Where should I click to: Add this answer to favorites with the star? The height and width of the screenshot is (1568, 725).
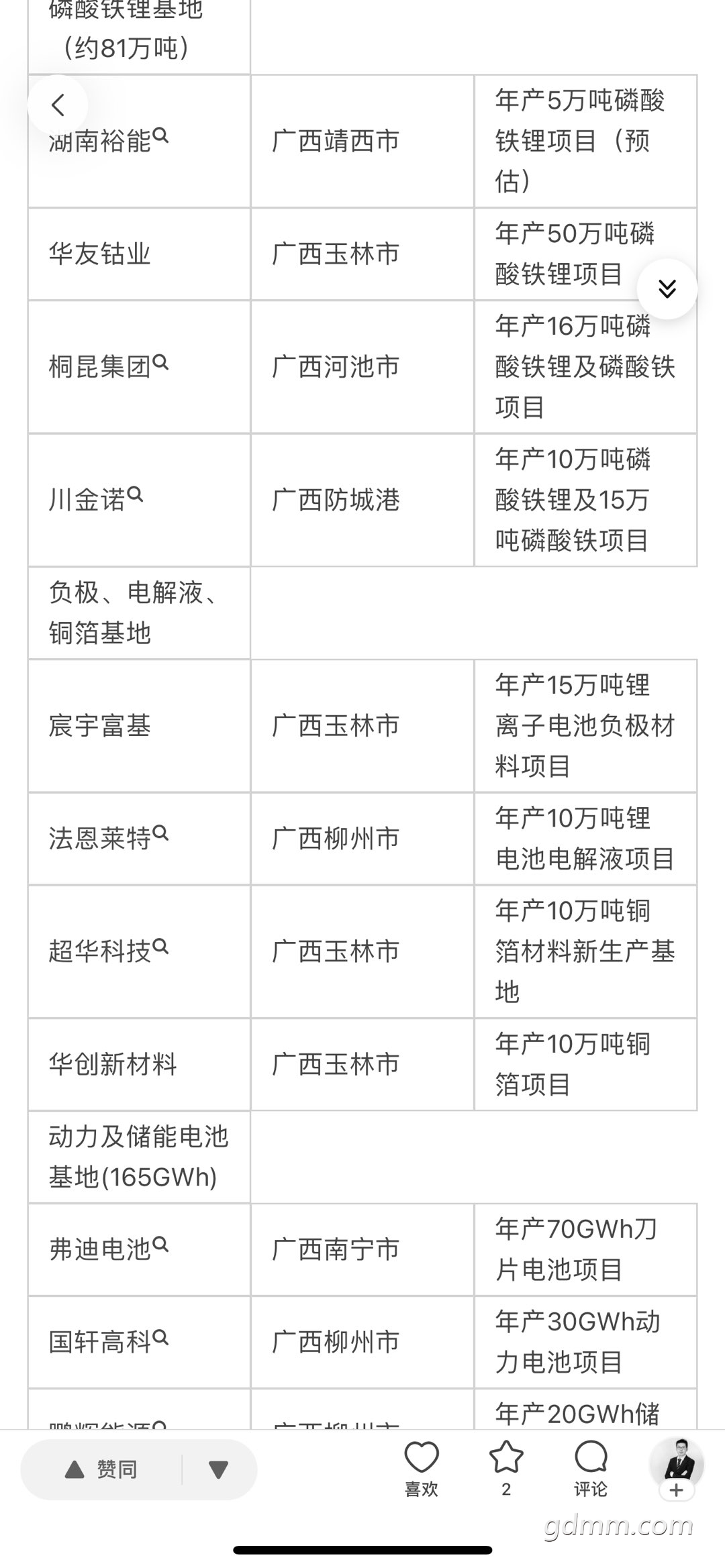505,1467
